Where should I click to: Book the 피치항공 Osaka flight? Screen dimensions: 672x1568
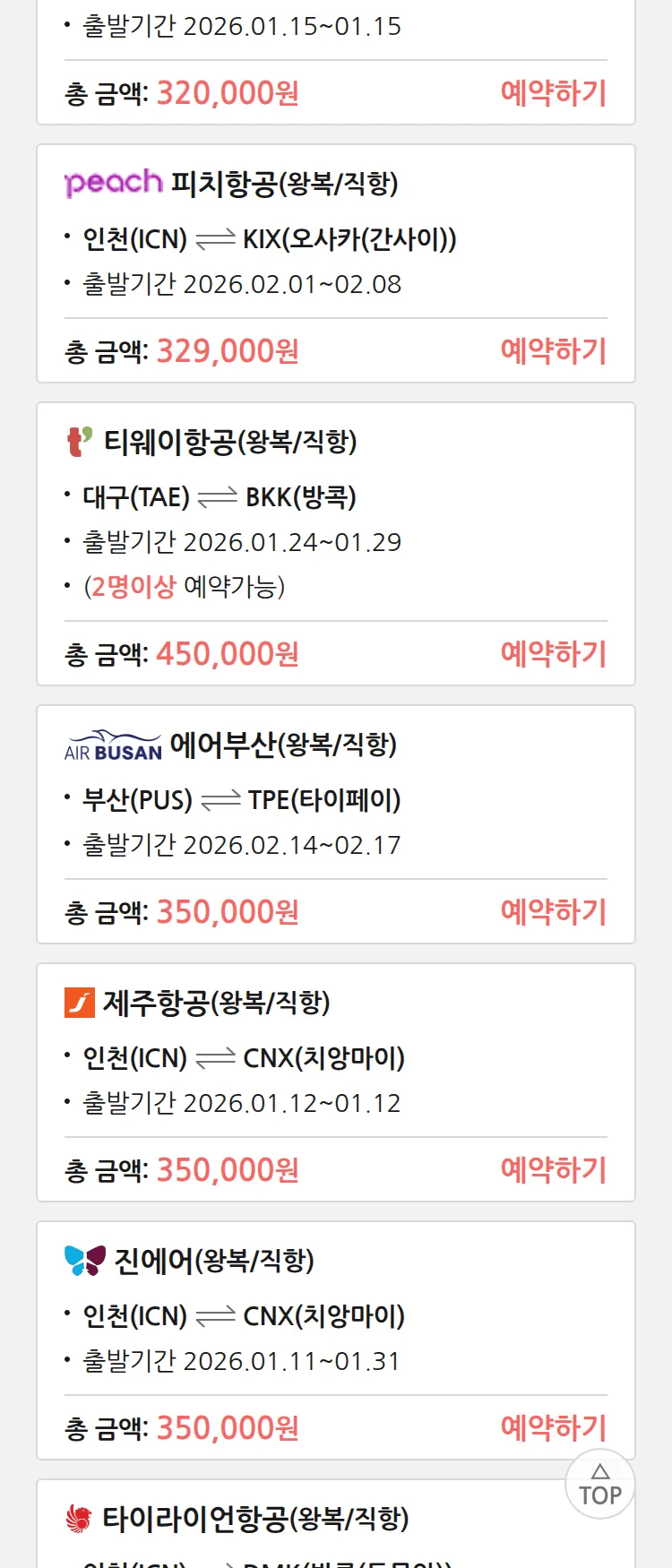coord(553,351)
